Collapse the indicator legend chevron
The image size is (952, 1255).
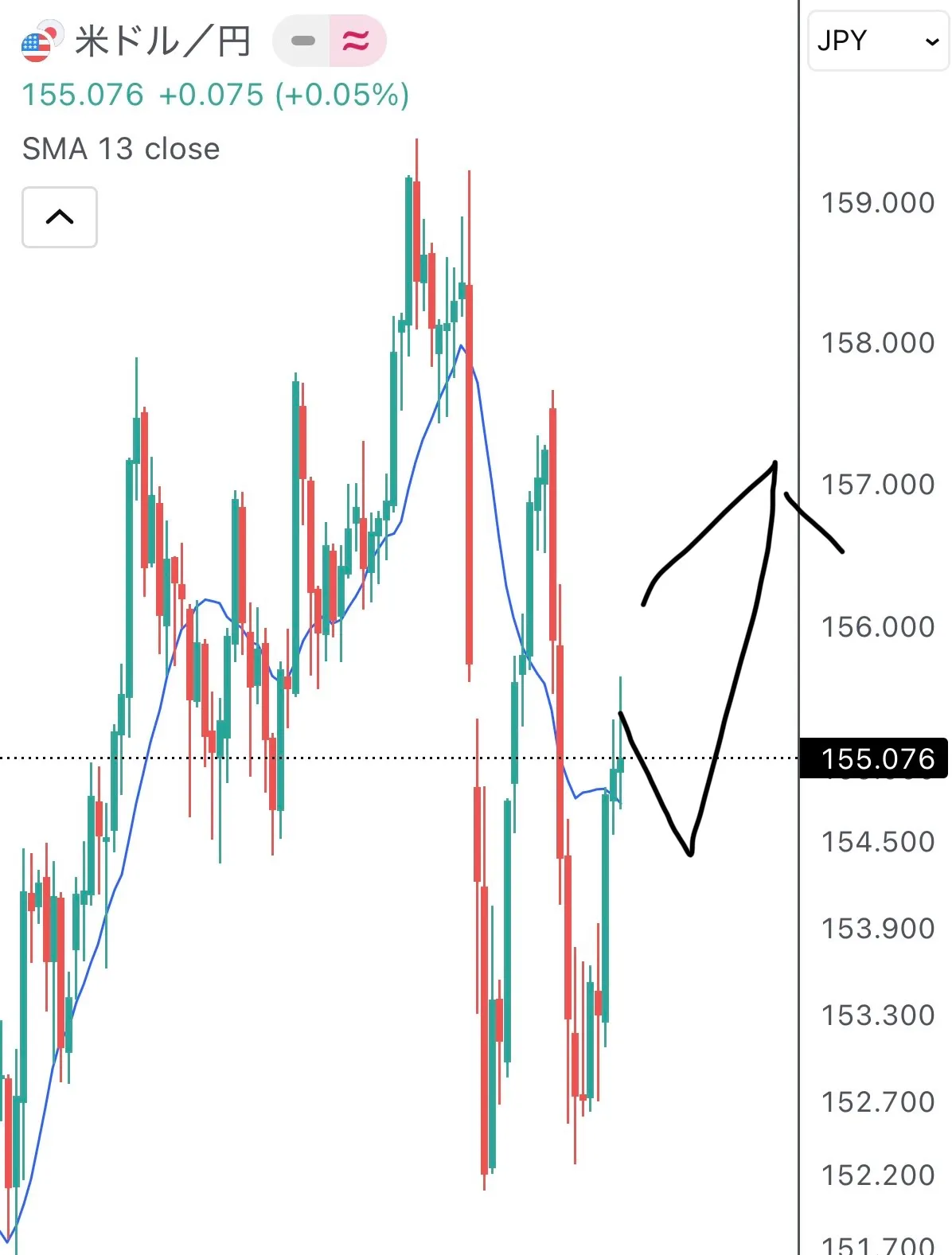click(60, 217)
